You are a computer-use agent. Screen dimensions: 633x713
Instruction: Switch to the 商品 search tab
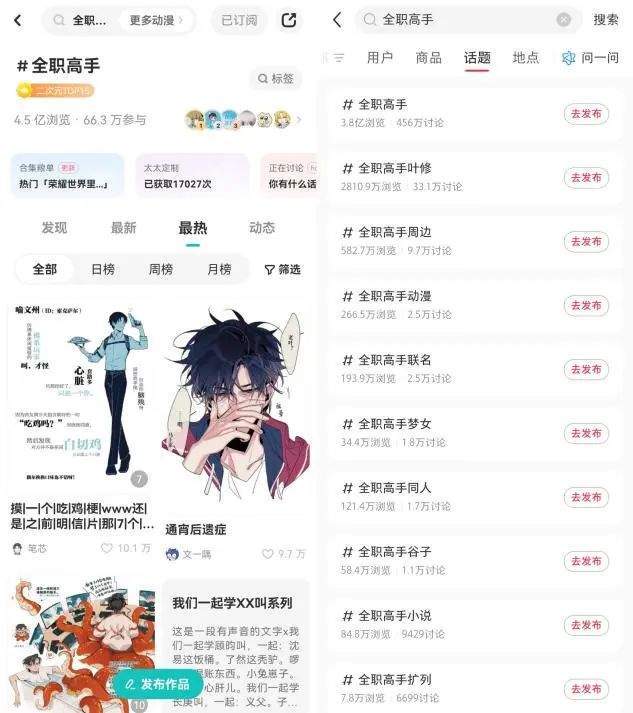point(428,58)
